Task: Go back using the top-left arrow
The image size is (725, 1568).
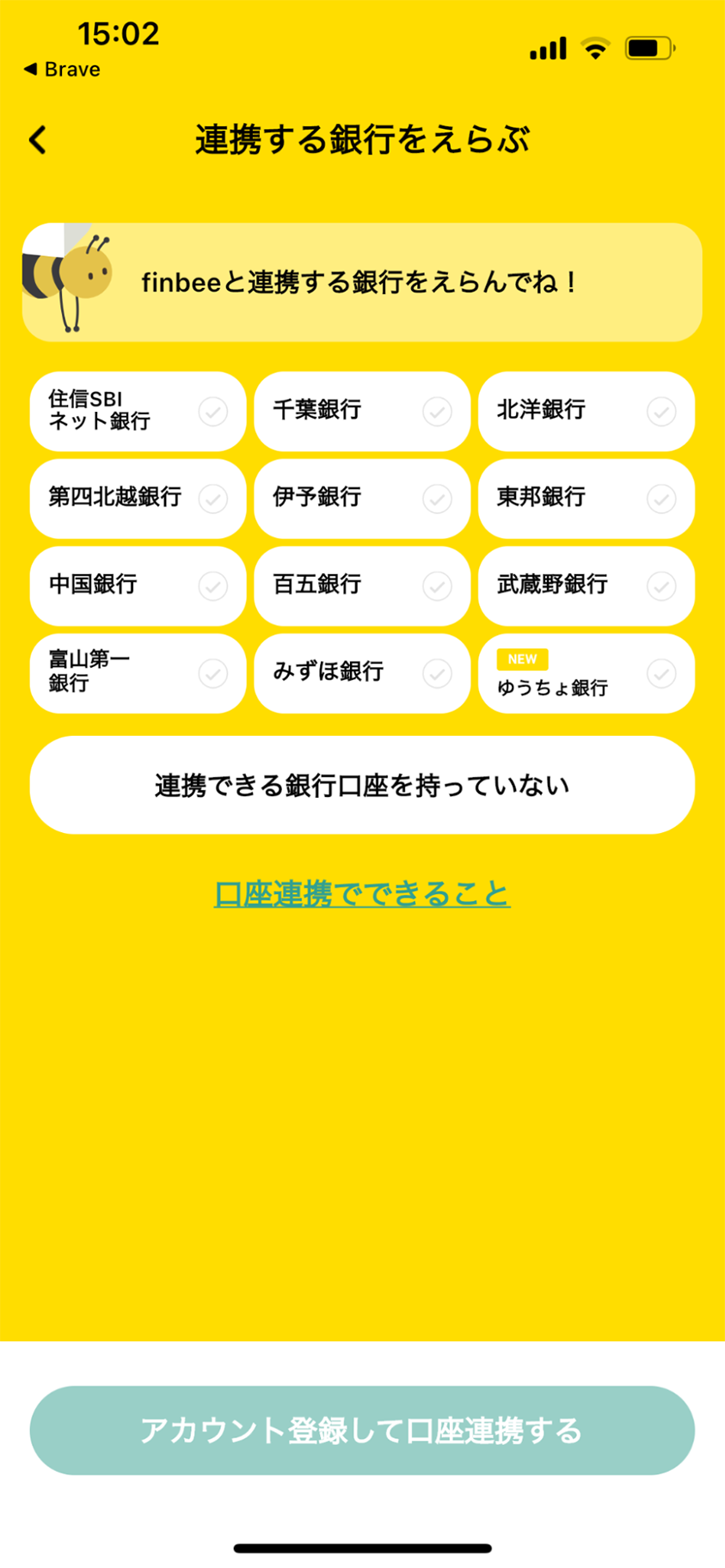Action: coord(38,140)
